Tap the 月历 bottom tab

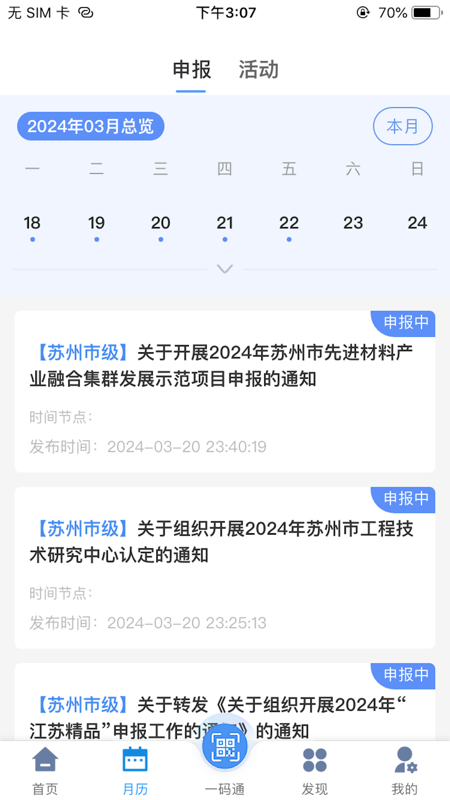pos(135,770)
